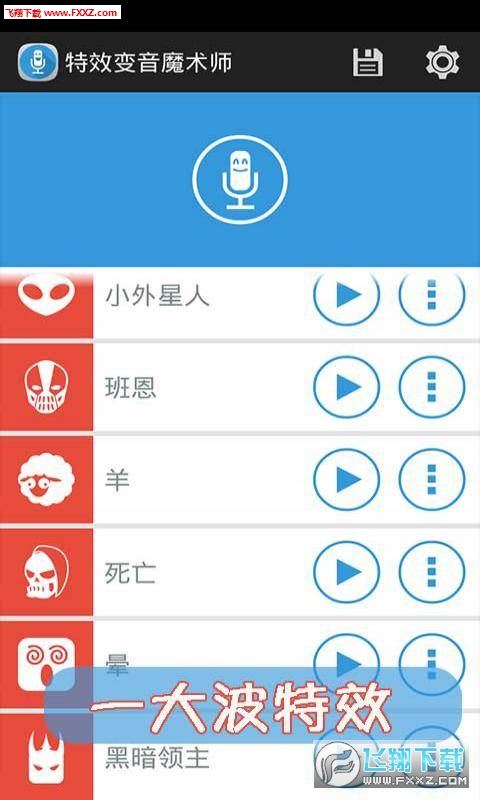Play the 死亡 voice effect

(x=346, y=572)
